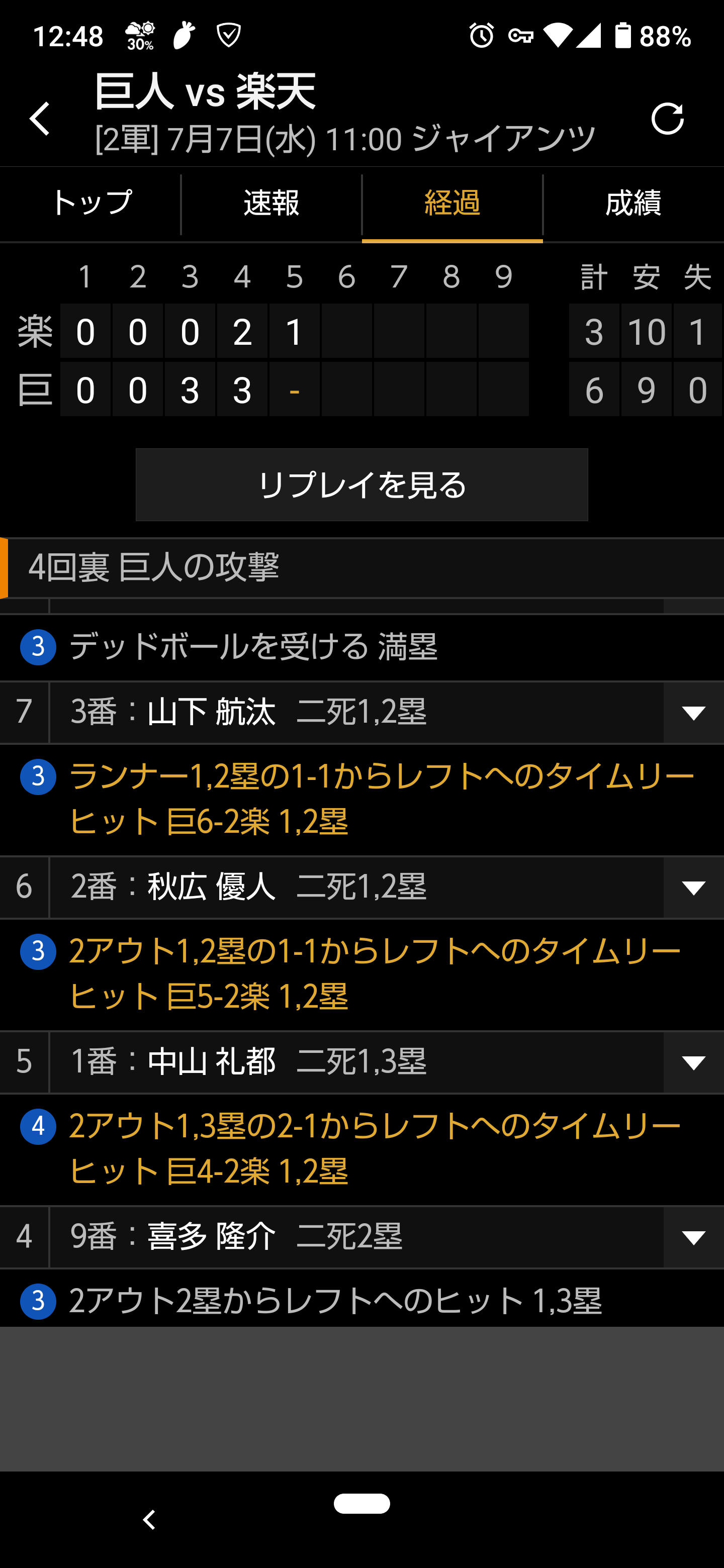This screenshot has height=1568, width=724.
Task: Tap the system back button
Action: [x=149, y=1520]
